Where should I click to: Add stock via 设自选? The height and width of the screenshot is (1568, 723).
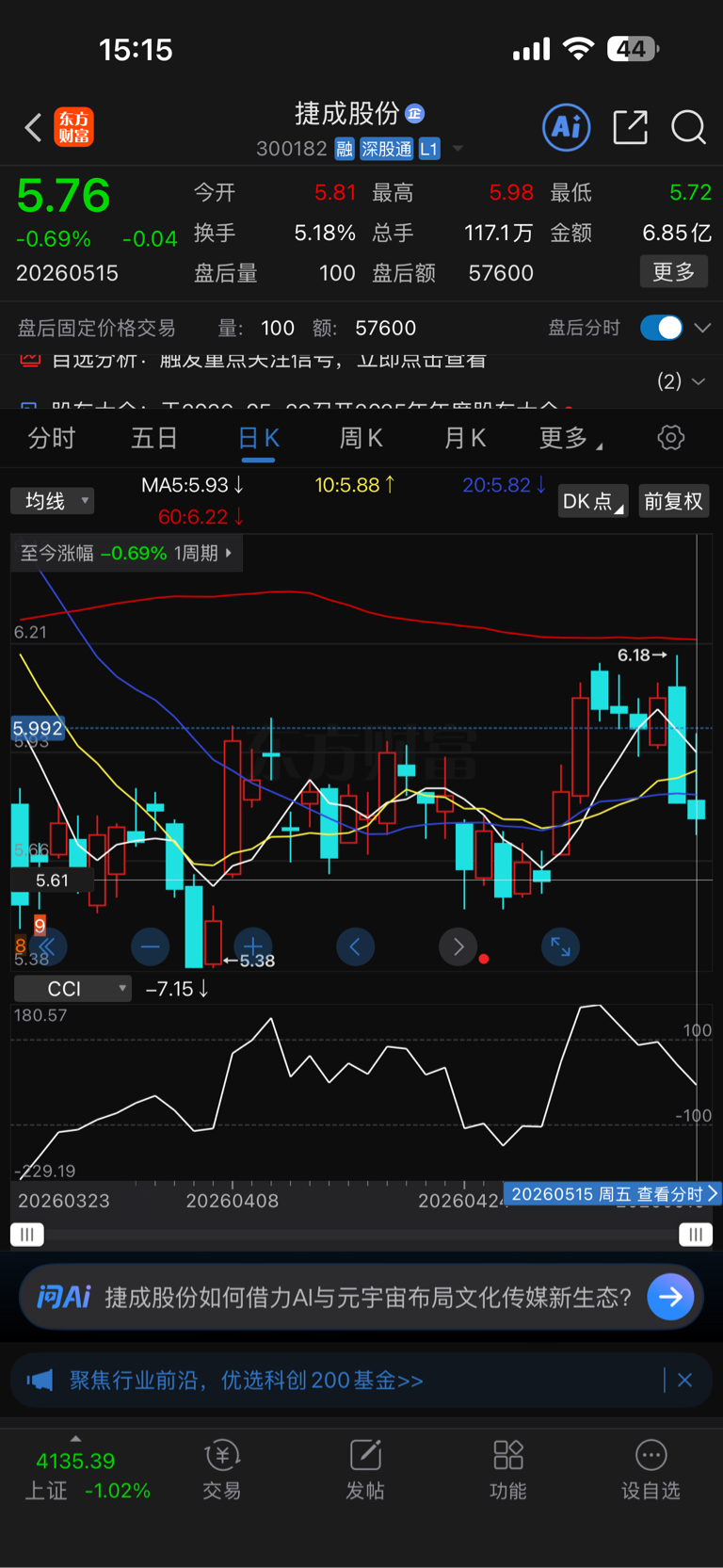click(x=651, y=1470)
